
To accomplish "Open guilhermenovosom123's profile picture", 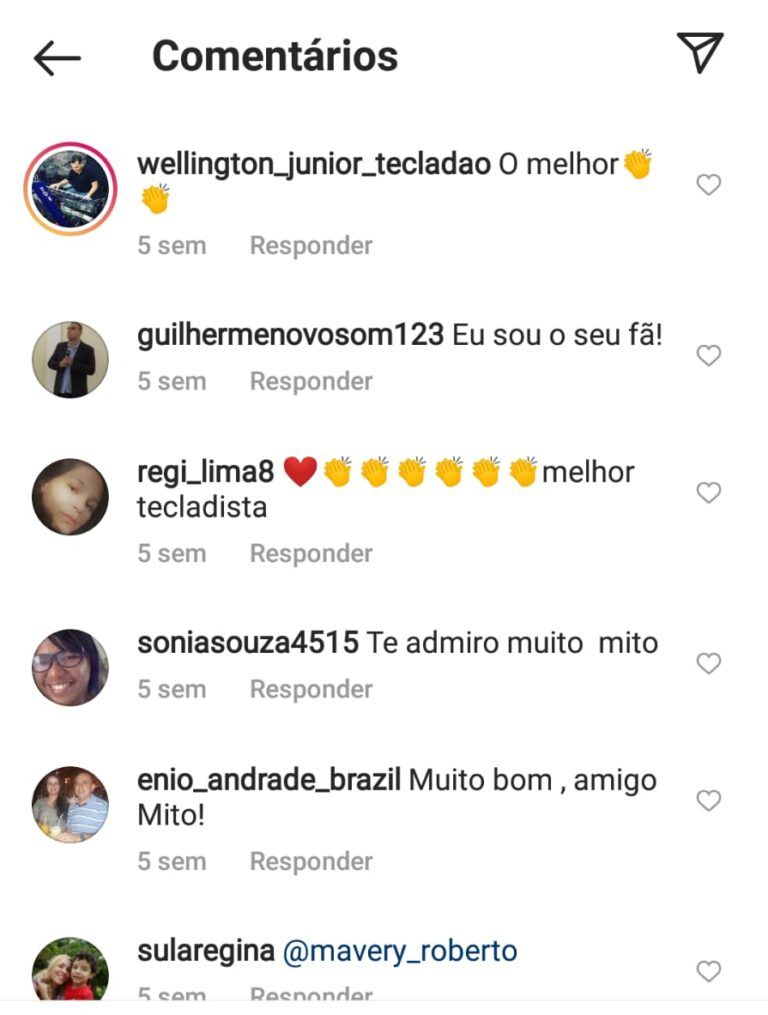I will [x=70, y=360].
